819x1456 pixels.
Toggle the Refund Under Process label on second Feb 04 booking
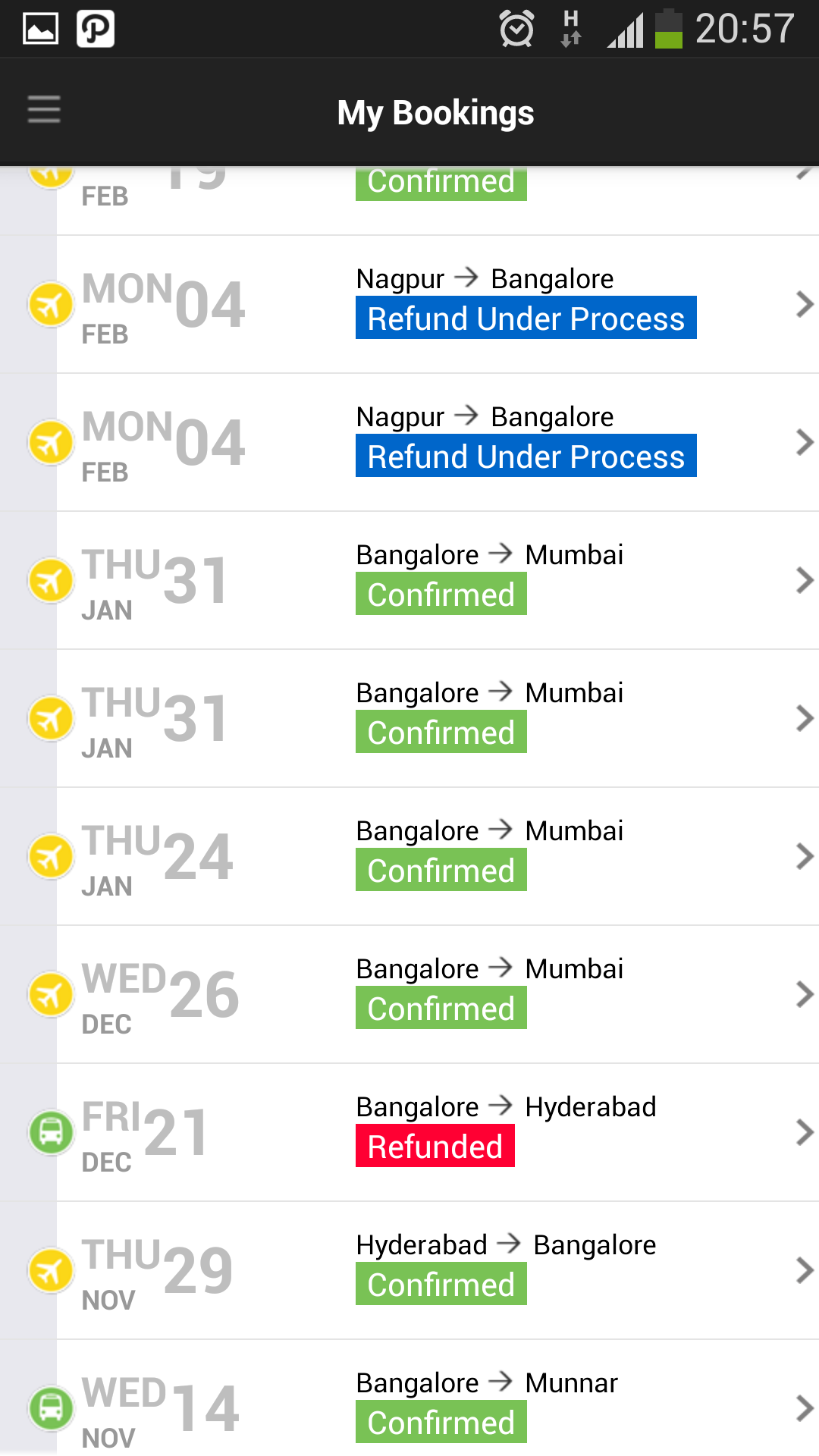(526, 457)
